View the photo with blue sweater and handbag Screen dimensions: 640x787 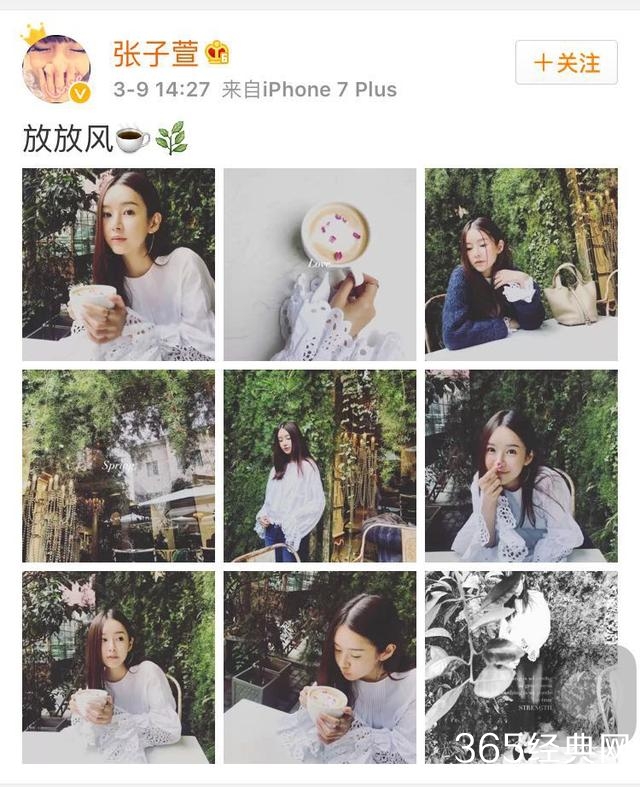521,264
